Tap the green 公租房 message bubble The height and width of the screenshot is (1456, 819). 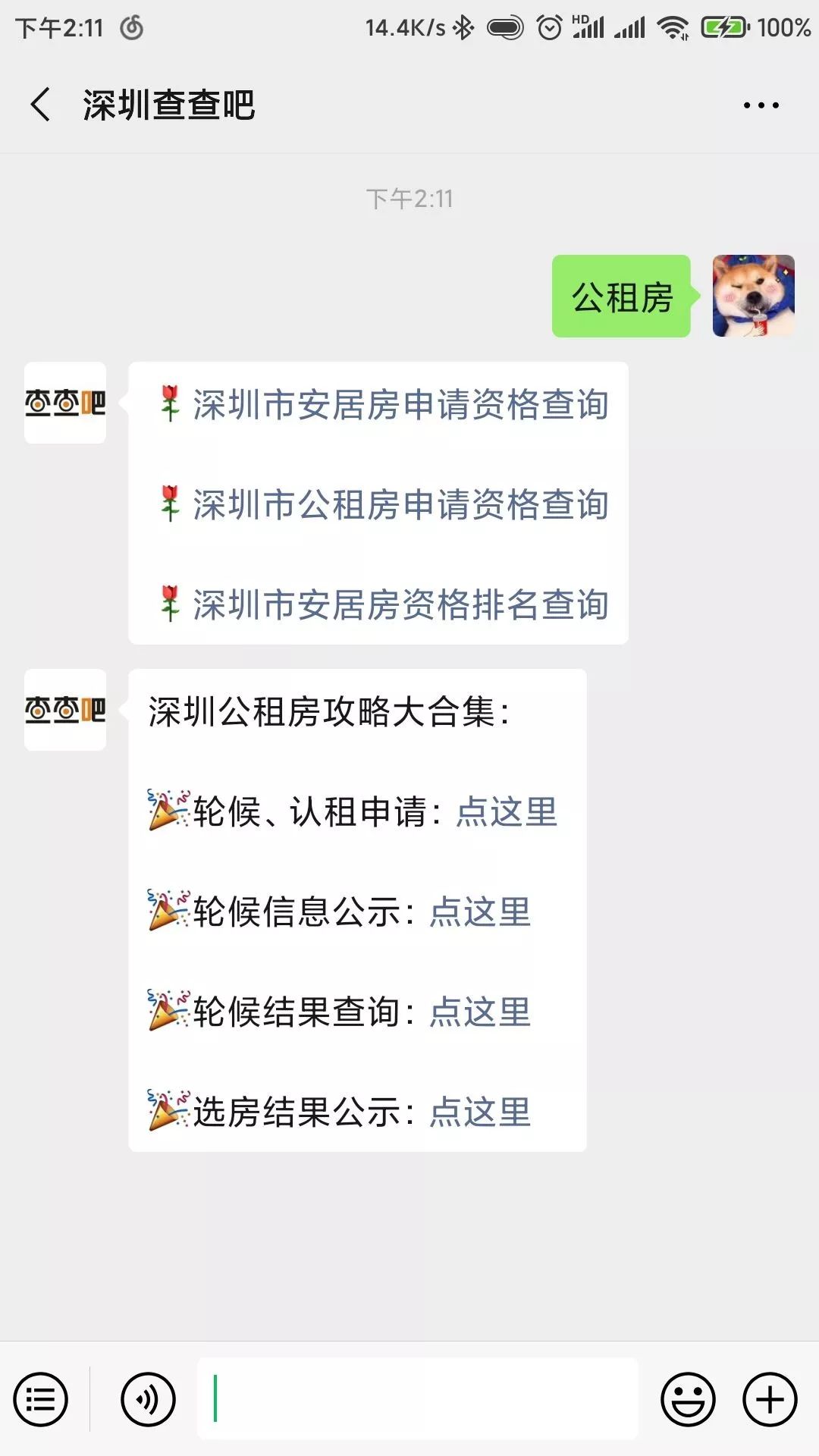pyautogui.click(x=620, y=299)
